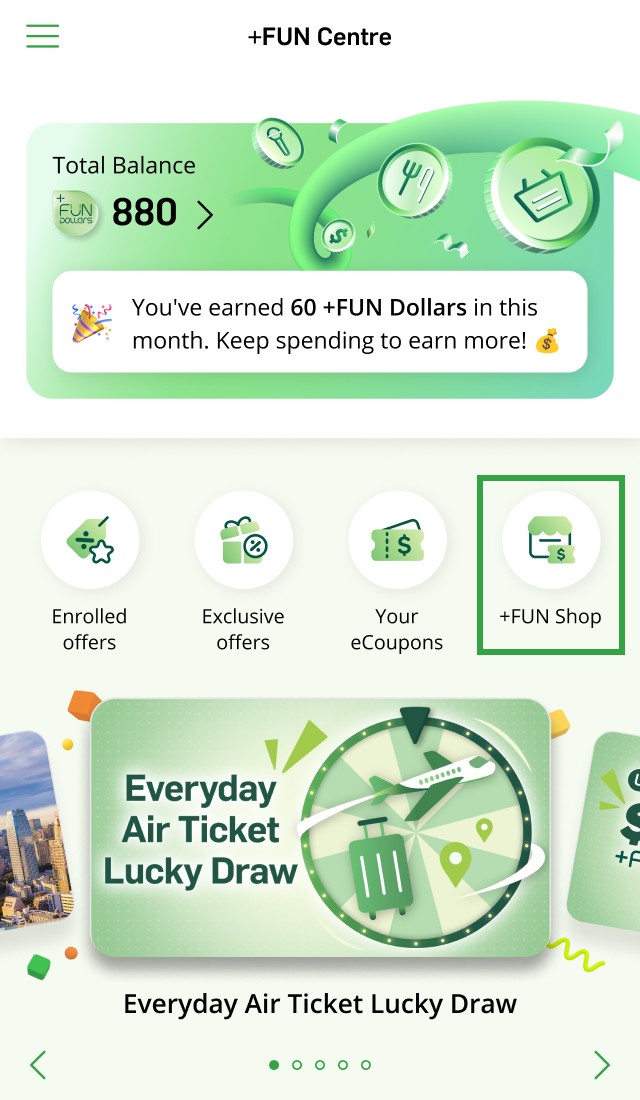This screenshot has height=1100, width=640.
Task: Open the hamburger drawer menu
Action: (x=42, y=37)
